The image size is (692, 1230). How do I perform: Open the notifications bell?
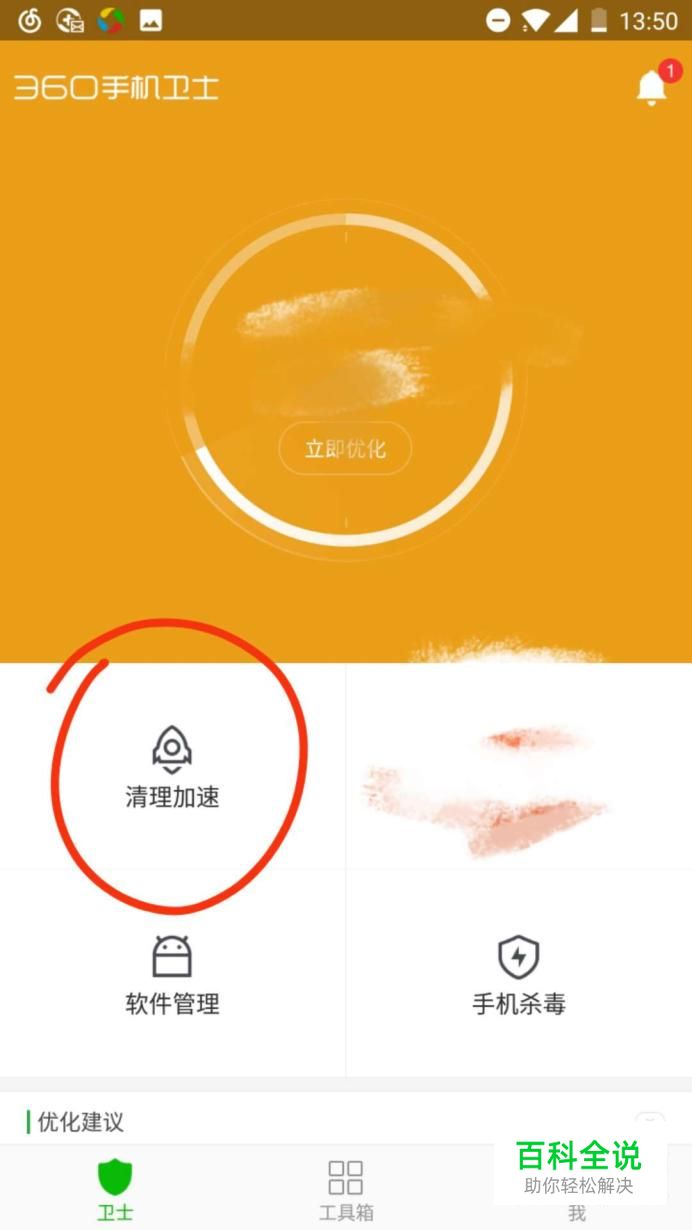652,87
